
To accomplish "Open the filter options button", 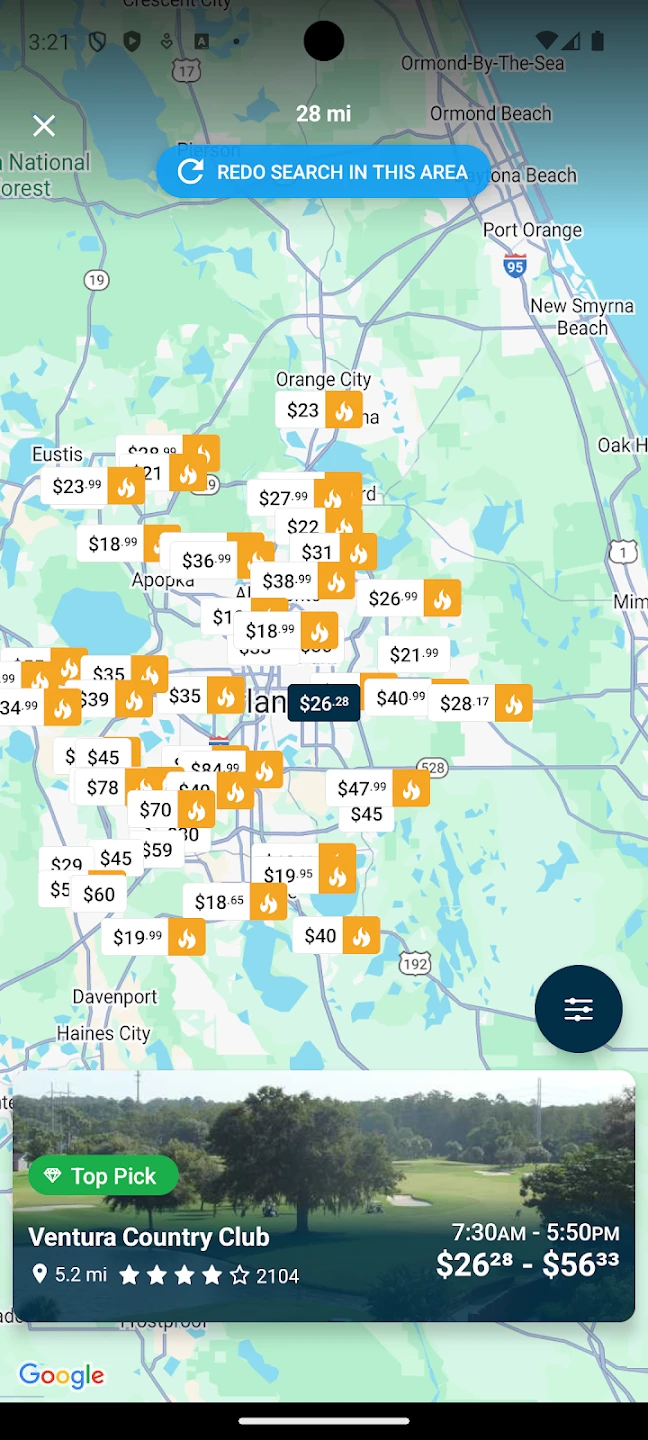I will (578, 1009).
